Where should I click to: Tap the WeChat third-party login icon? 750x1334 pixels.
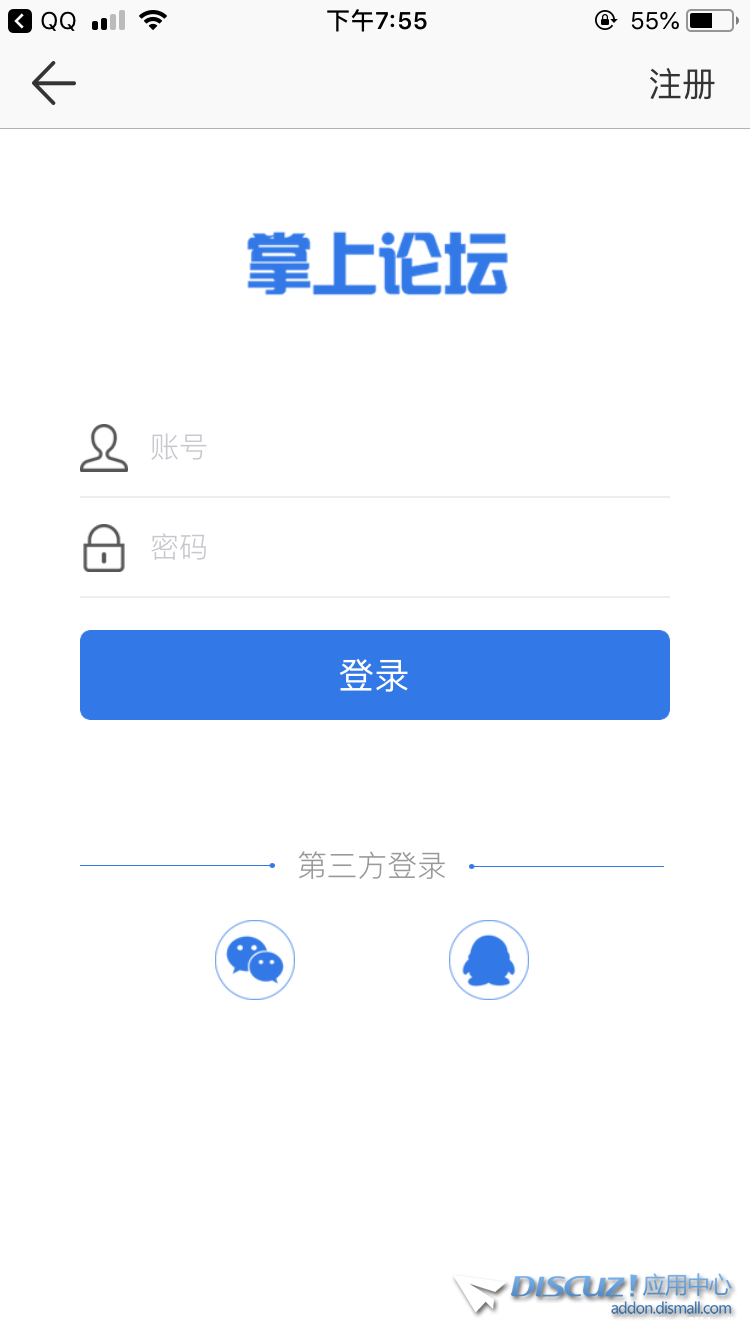tap(255, 959)
